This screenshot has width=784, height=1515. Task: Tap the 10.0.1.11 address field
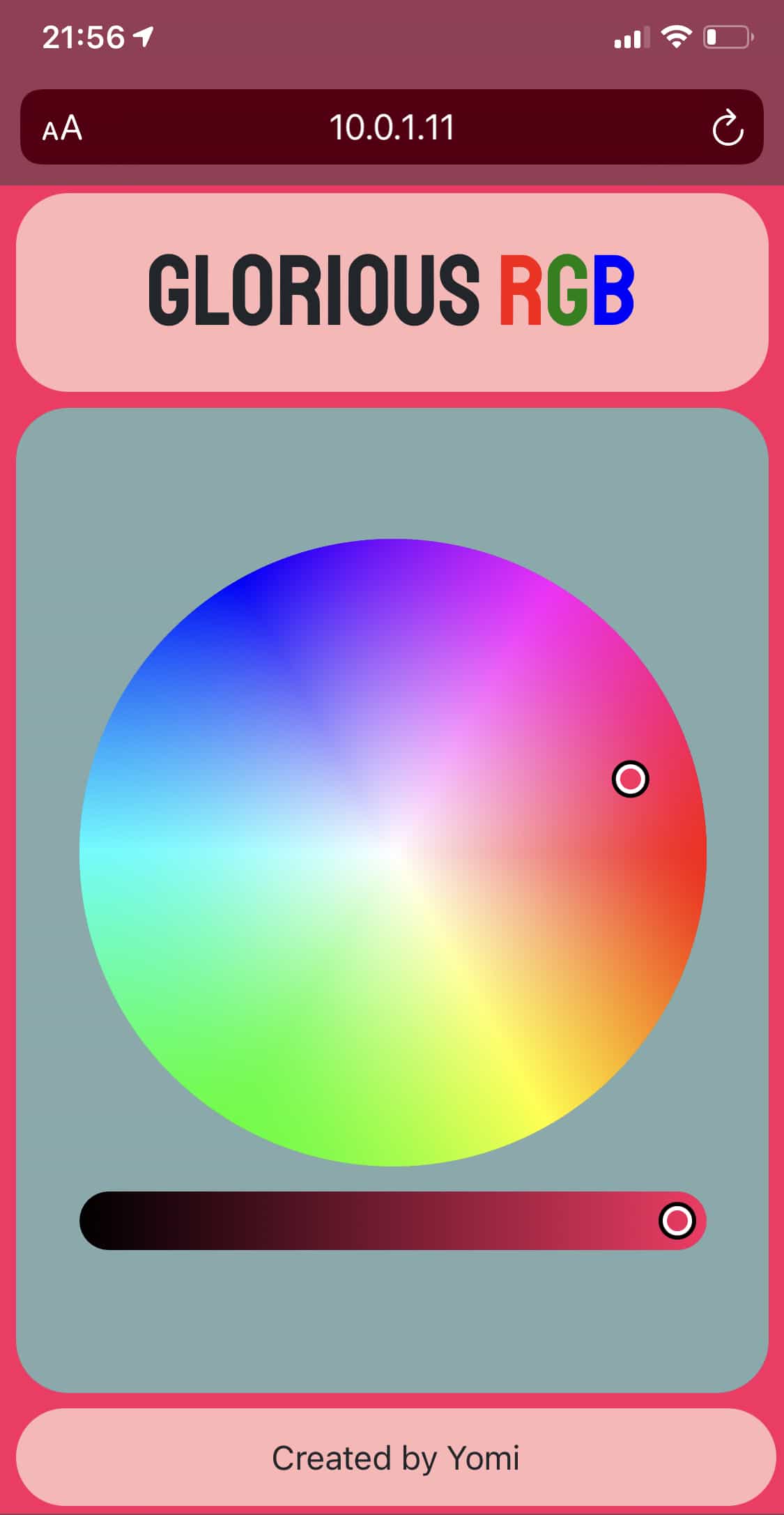[391, 128]
